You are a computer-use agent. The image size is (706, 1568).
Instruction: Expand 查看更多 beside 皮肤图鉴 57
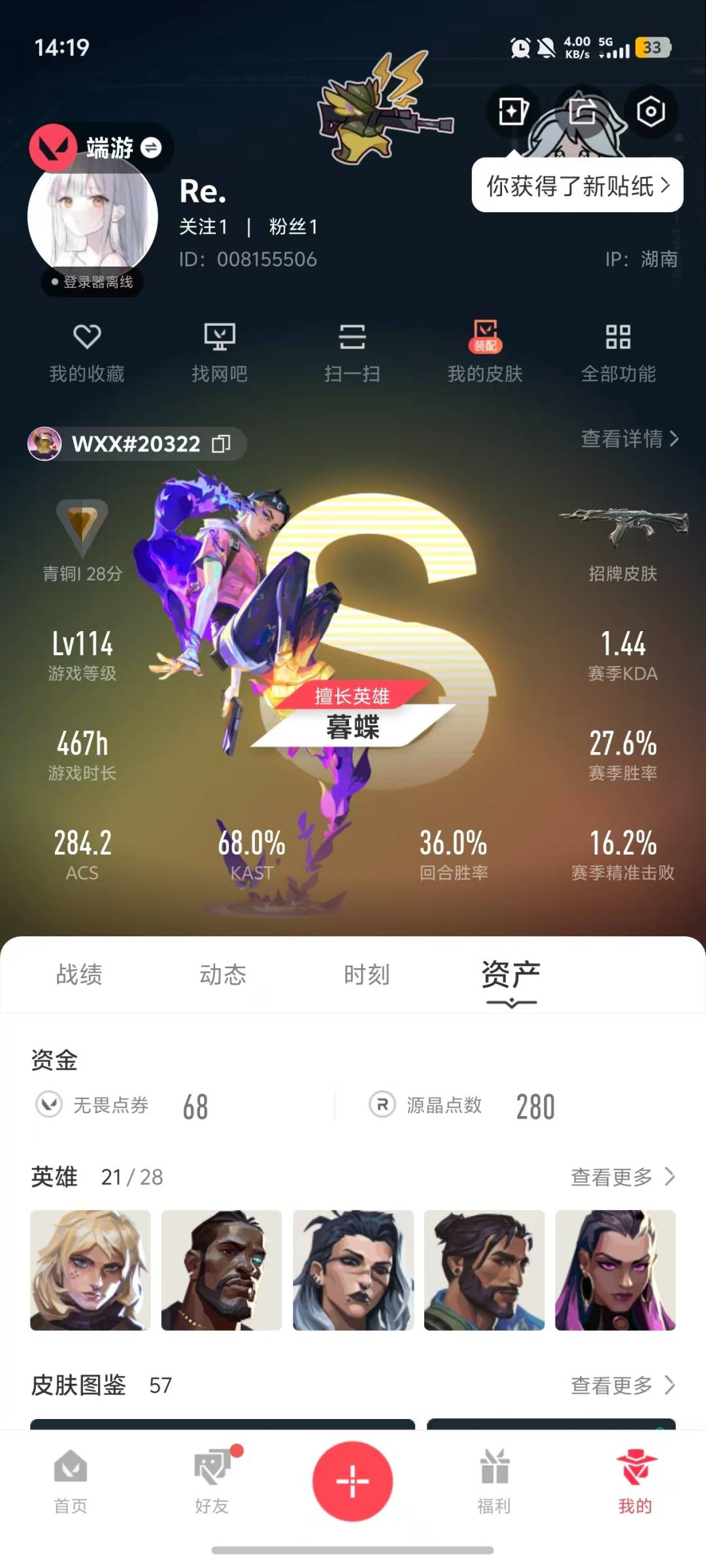coord(621,1385)
